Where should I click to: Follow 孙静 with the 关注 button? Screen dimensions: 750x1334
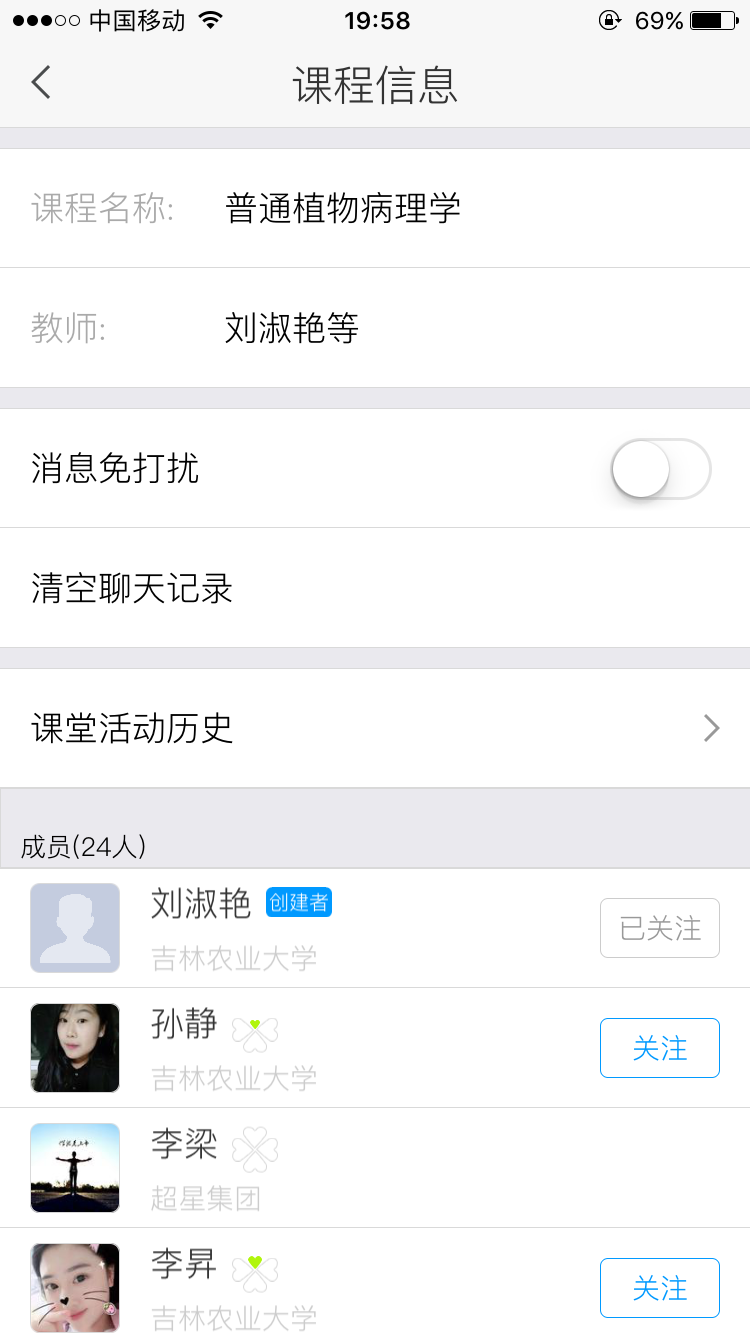[x=659, y=1048]
